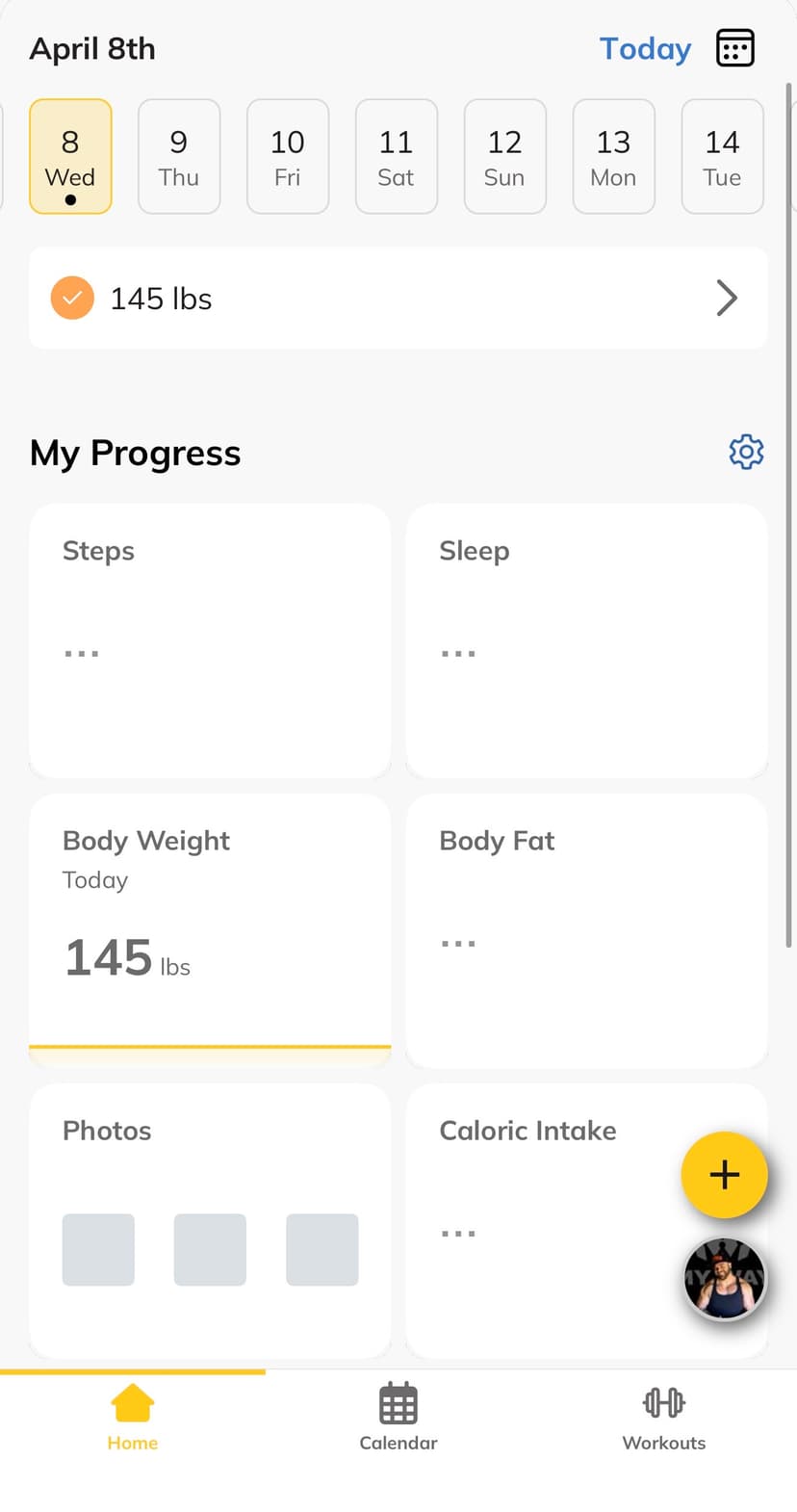The image size is (797, 1512).
Task: Open settings via the My Progress gear icon
Action: pos(745,452)
